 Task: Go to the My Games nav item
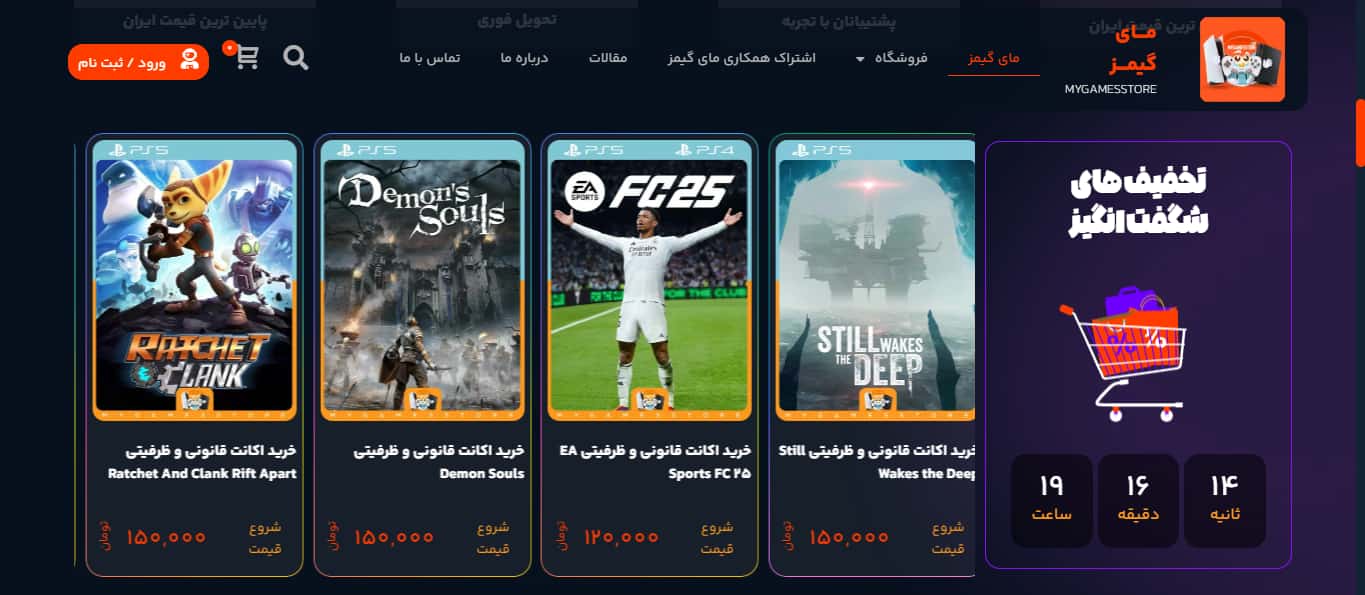click(993, 58)
